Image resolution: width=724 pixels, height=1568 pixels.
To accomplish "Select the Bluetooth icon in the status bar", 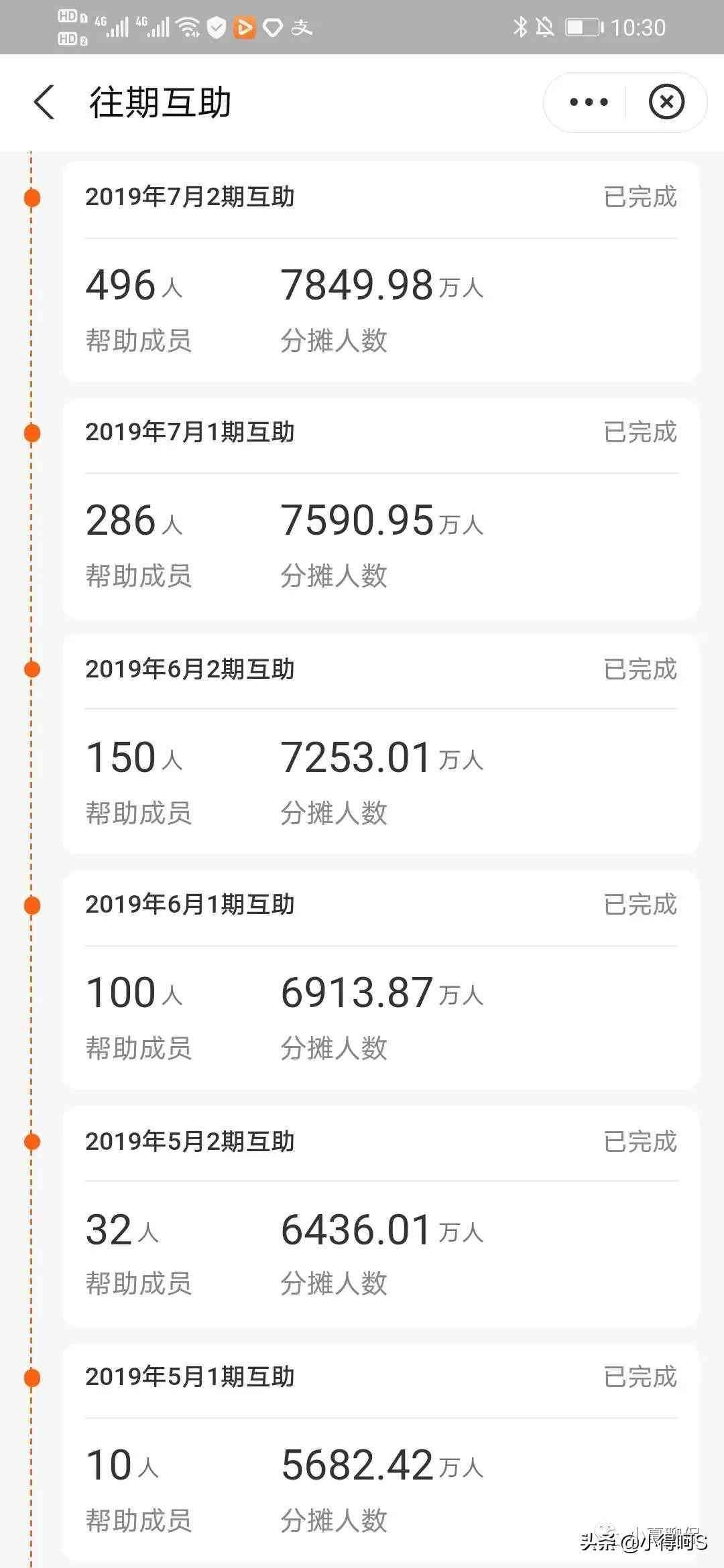I will coord(520,27).
